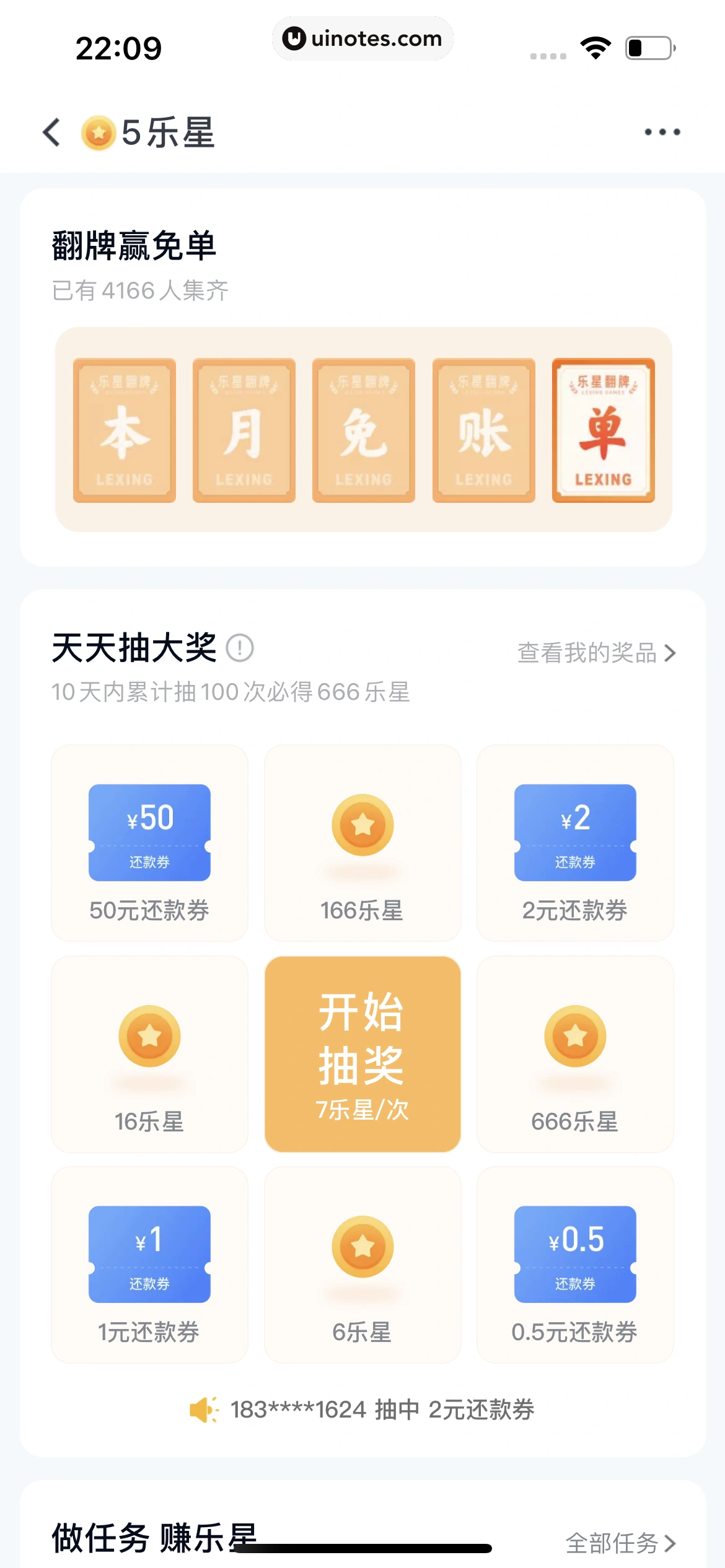Flip the 月 card
This screenshot has width=725, height=1568.
pos(244,430)
